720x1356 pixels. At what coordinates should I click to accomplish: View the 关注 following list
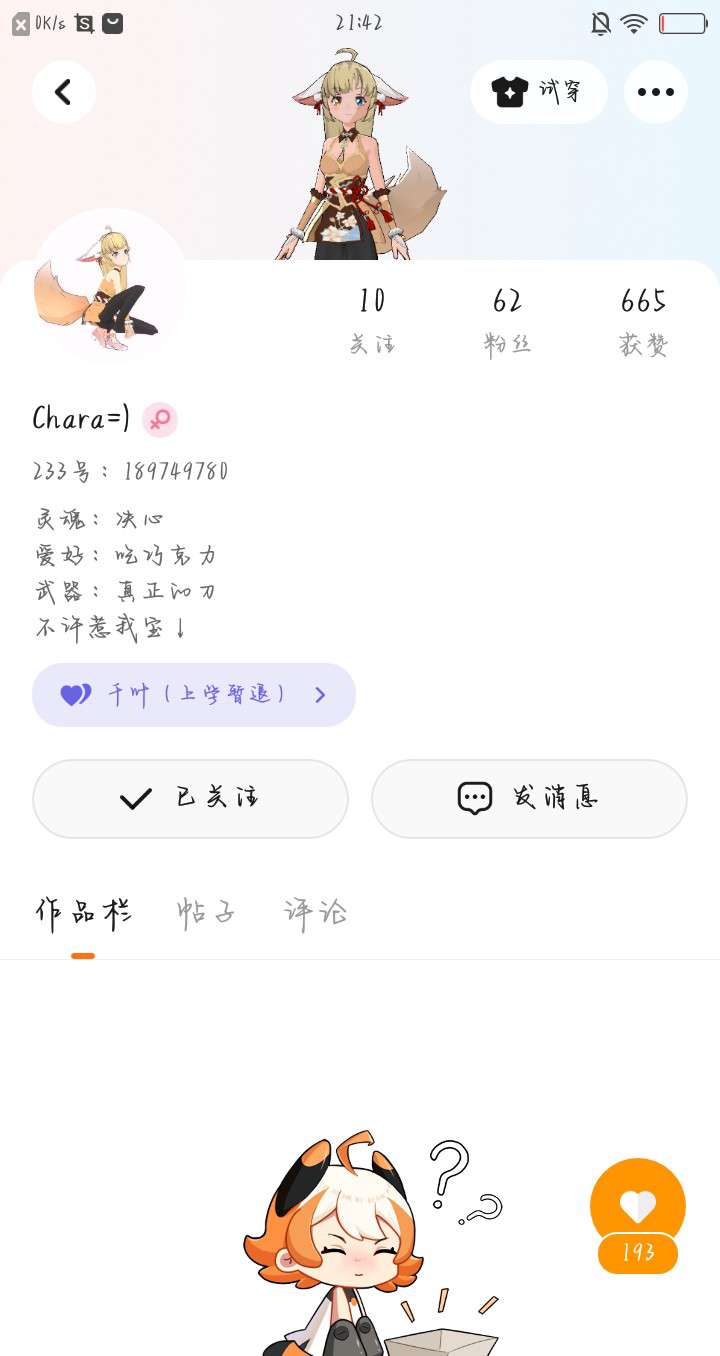point(372,320)
